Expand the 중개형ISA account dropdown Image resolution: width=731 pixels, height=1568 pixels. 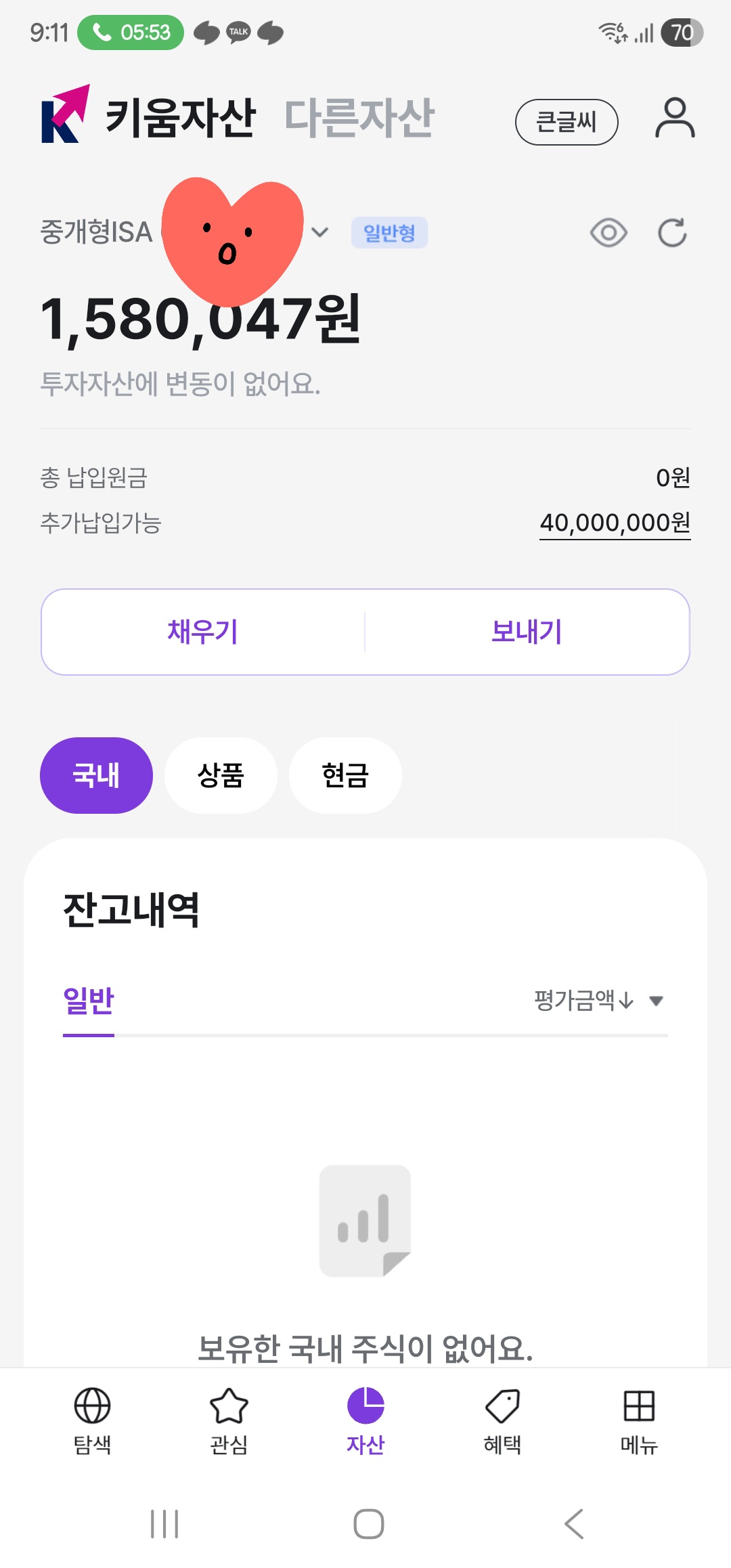[319, 232]
